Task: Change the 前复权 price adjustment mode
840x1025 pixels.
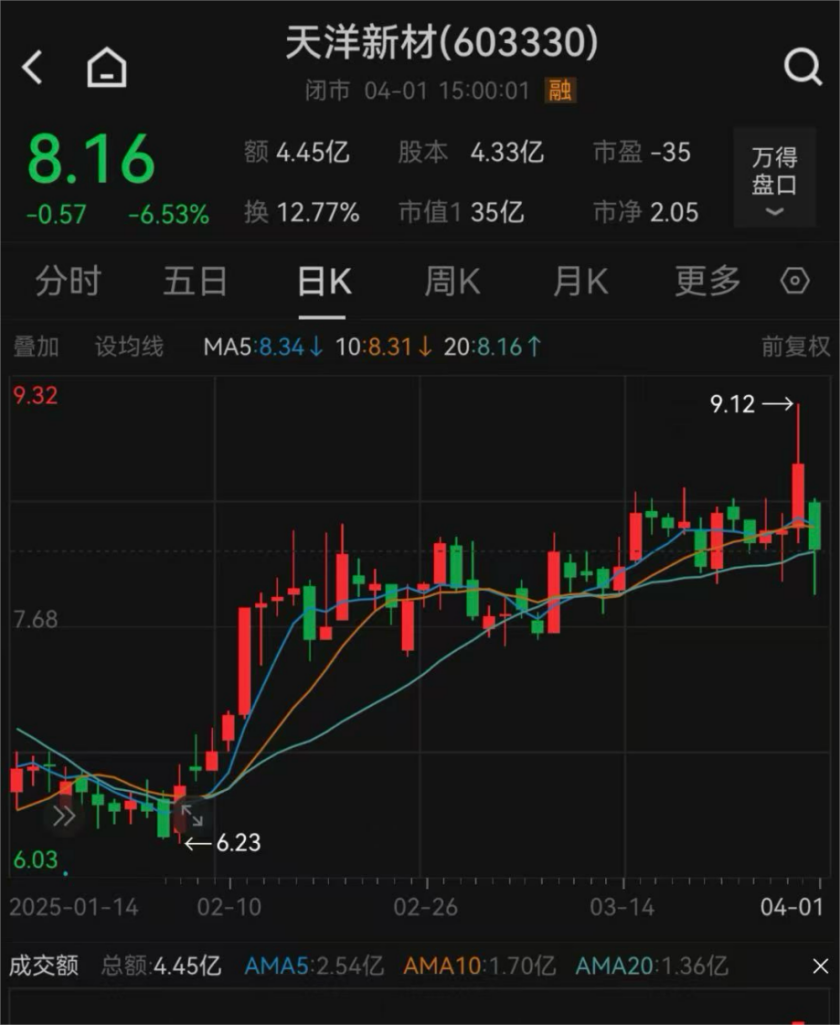Action: point(795,347)
